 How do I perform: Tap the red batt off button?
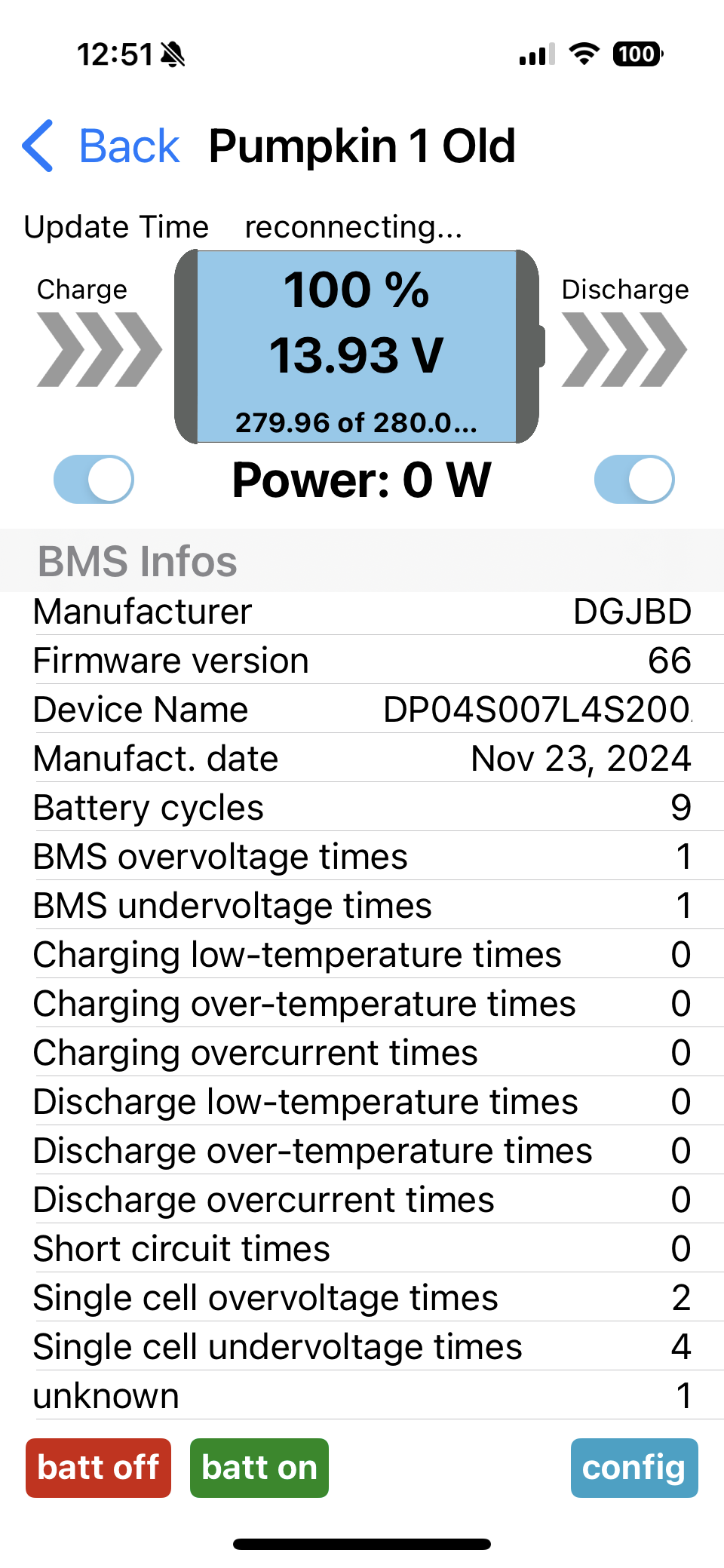[98, 1468]
